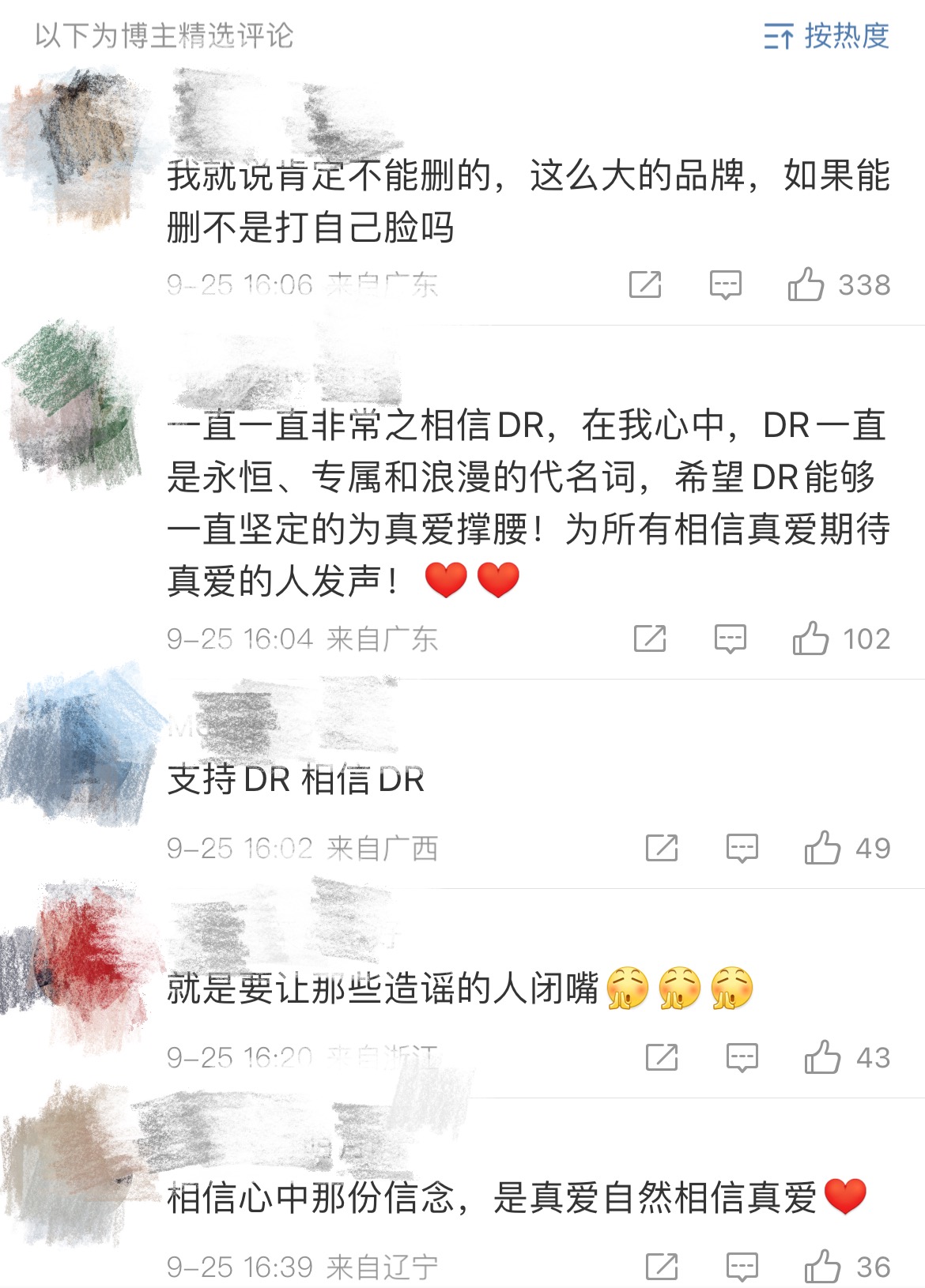Reply to the 支持DR 相信DR comment

742,848
